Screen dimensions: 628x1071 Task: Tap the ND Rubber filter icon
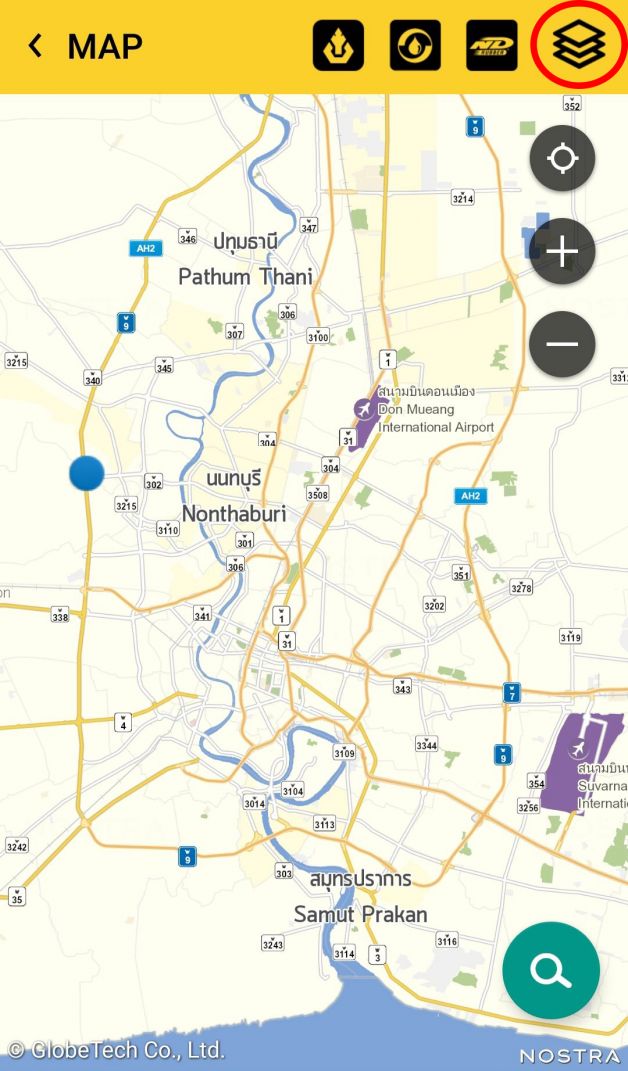click(492, 46)
